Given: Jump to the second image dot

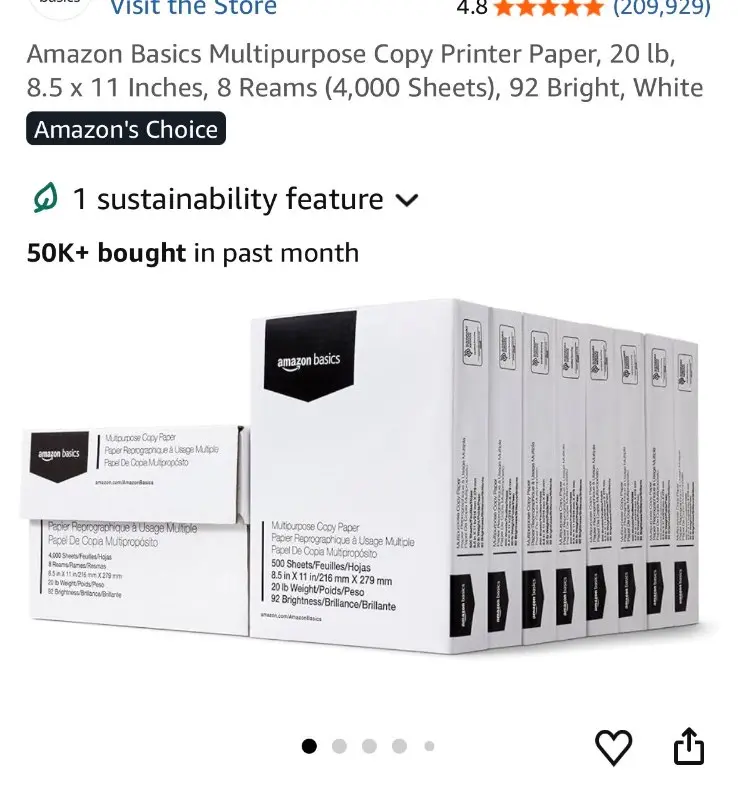Looking at the screenshot, I should (339, 746).
